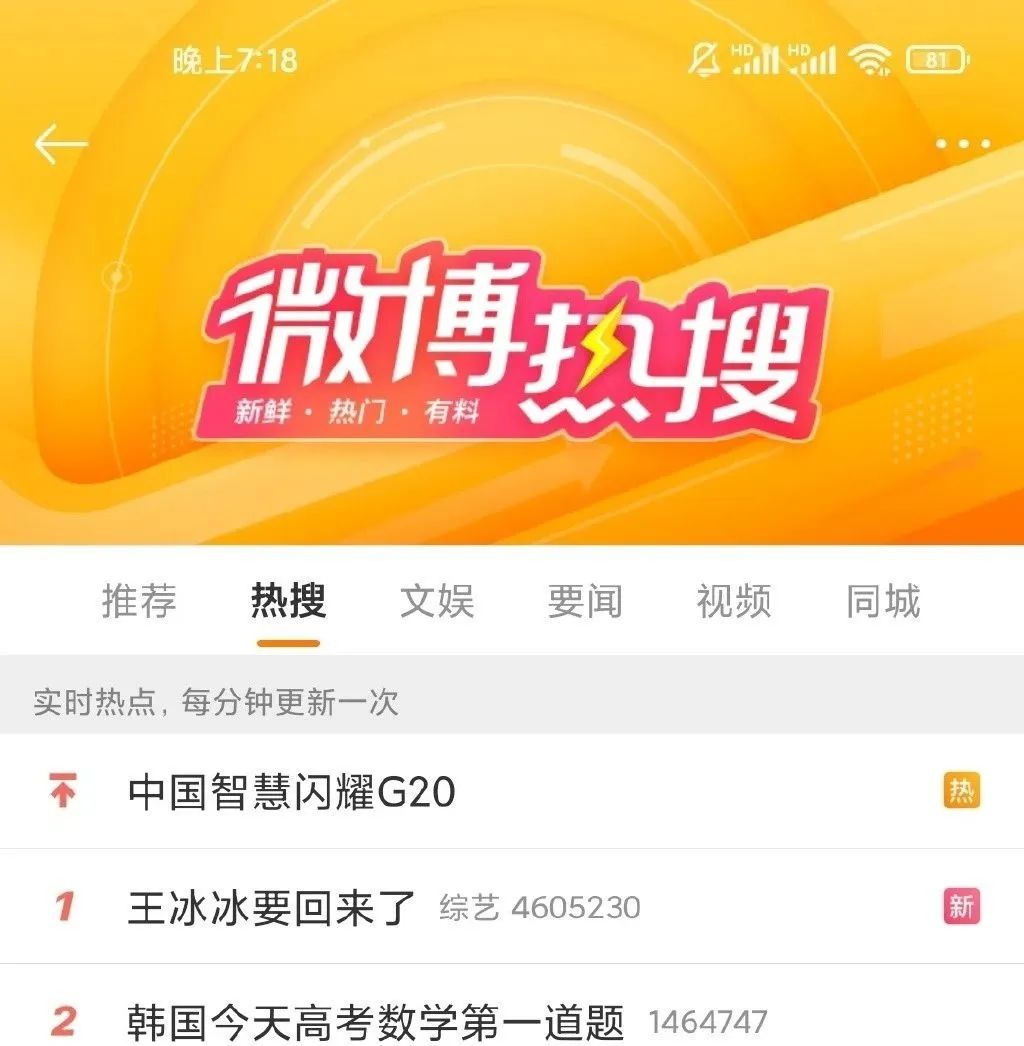Select the 热搜 tab
1024x1046 pixels.
[x=288, y=602]
